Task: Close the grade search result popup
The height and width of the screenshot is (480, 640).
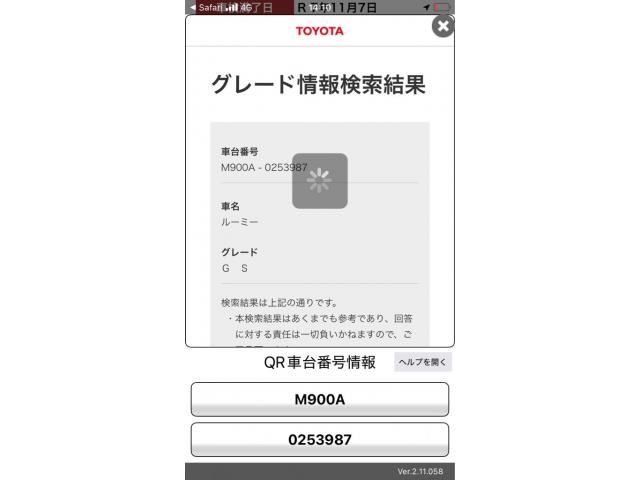Action: point(443,26)
